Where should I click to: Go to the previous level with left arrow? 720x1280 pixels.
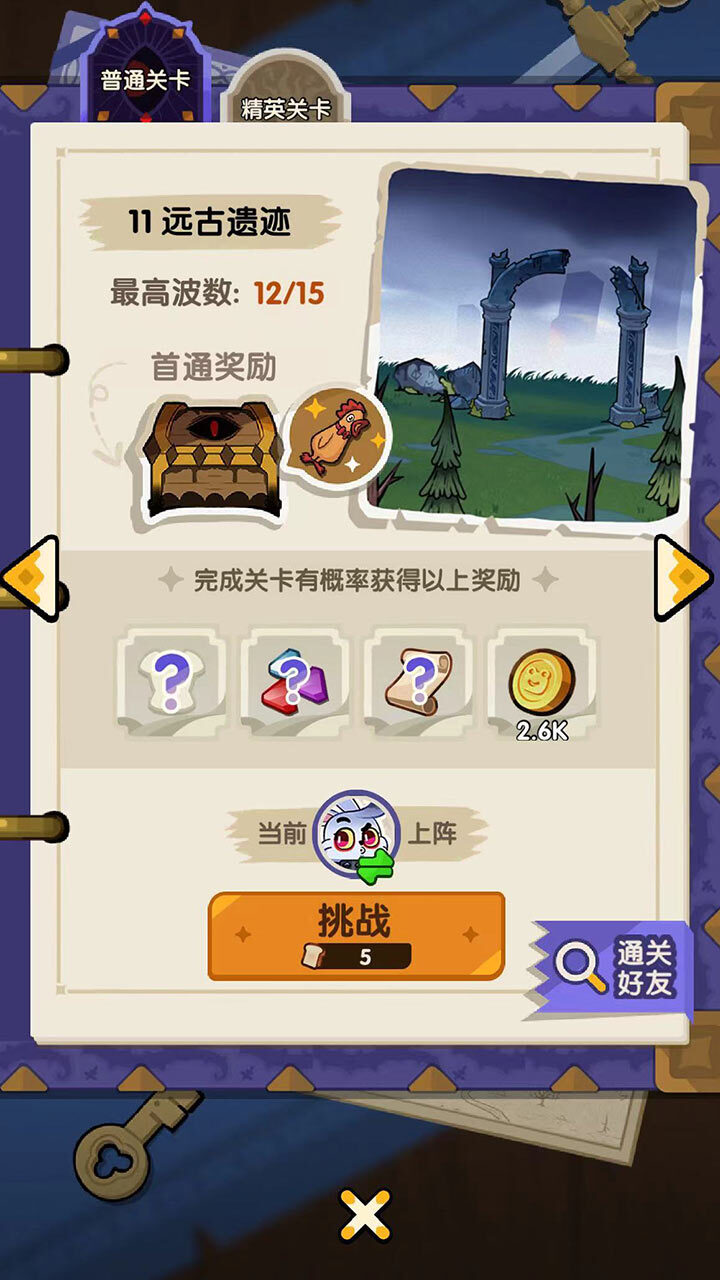click(x=30, y=577)
